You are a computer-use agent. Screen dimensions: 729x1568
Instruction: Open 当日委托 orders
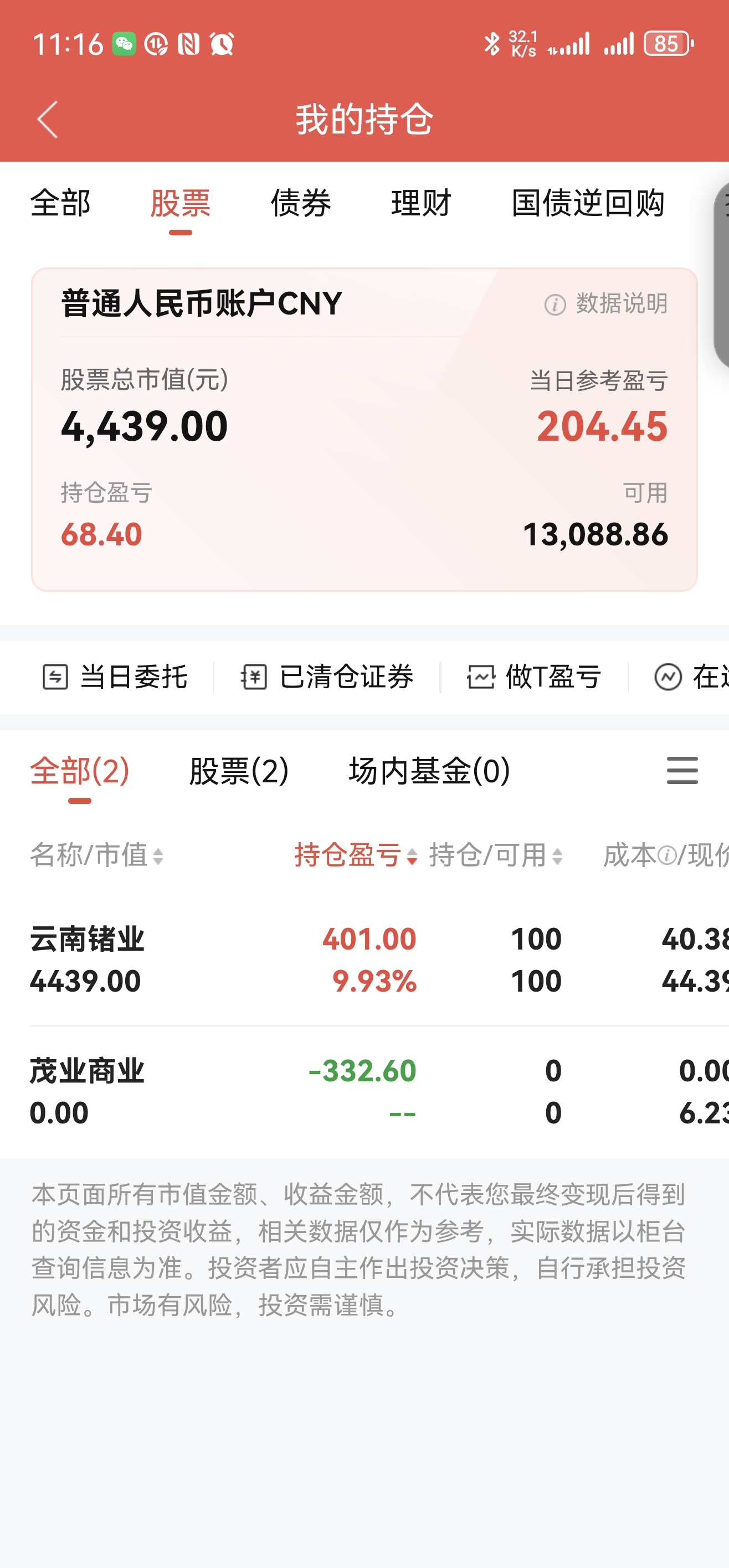tap(115, 677)
